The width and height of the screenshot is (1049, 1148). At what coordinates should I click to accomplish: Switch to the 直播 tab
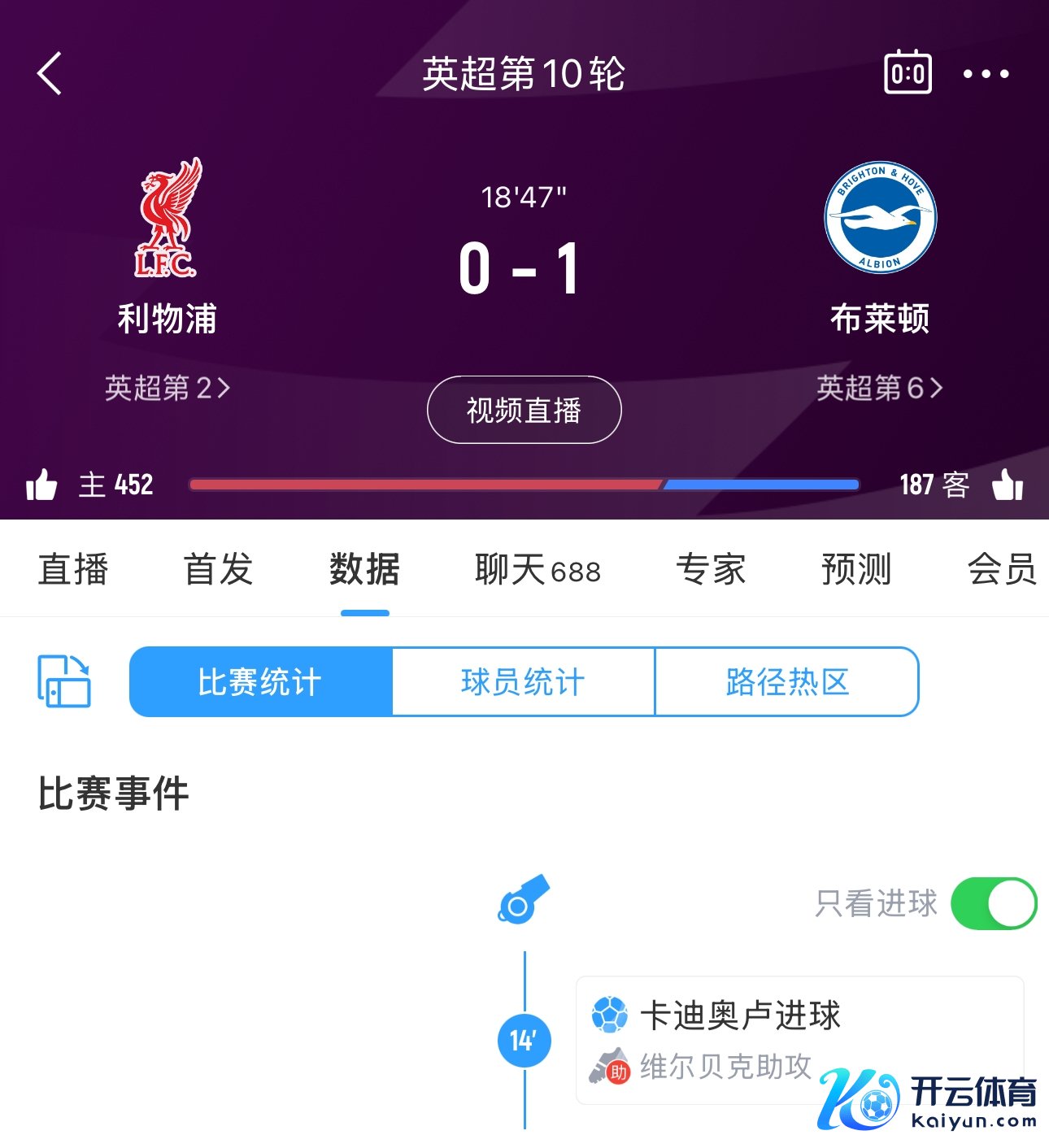point(73,569)
